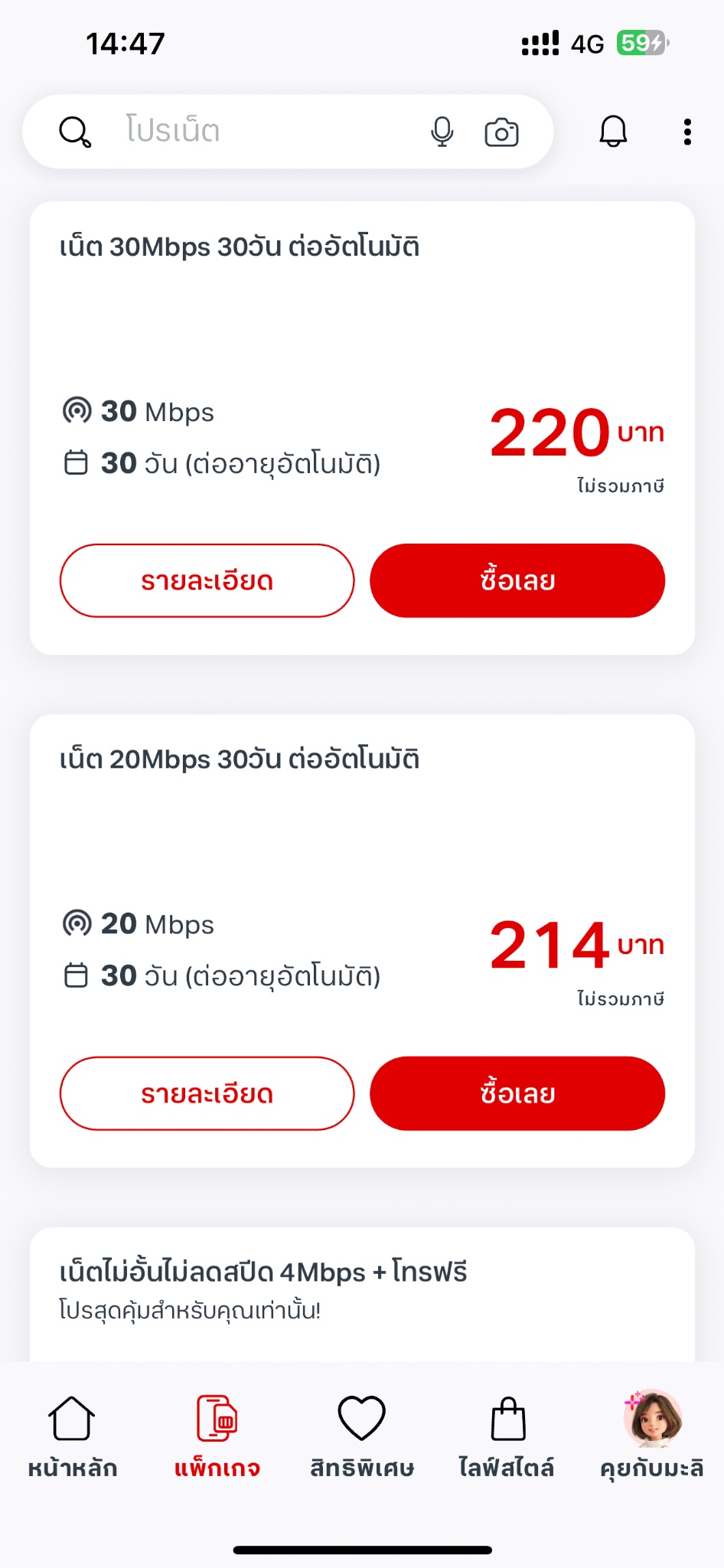View รายละเอียด of the 30Mbps package
Screen dimensions: 724x1568
tap(207, 580)
